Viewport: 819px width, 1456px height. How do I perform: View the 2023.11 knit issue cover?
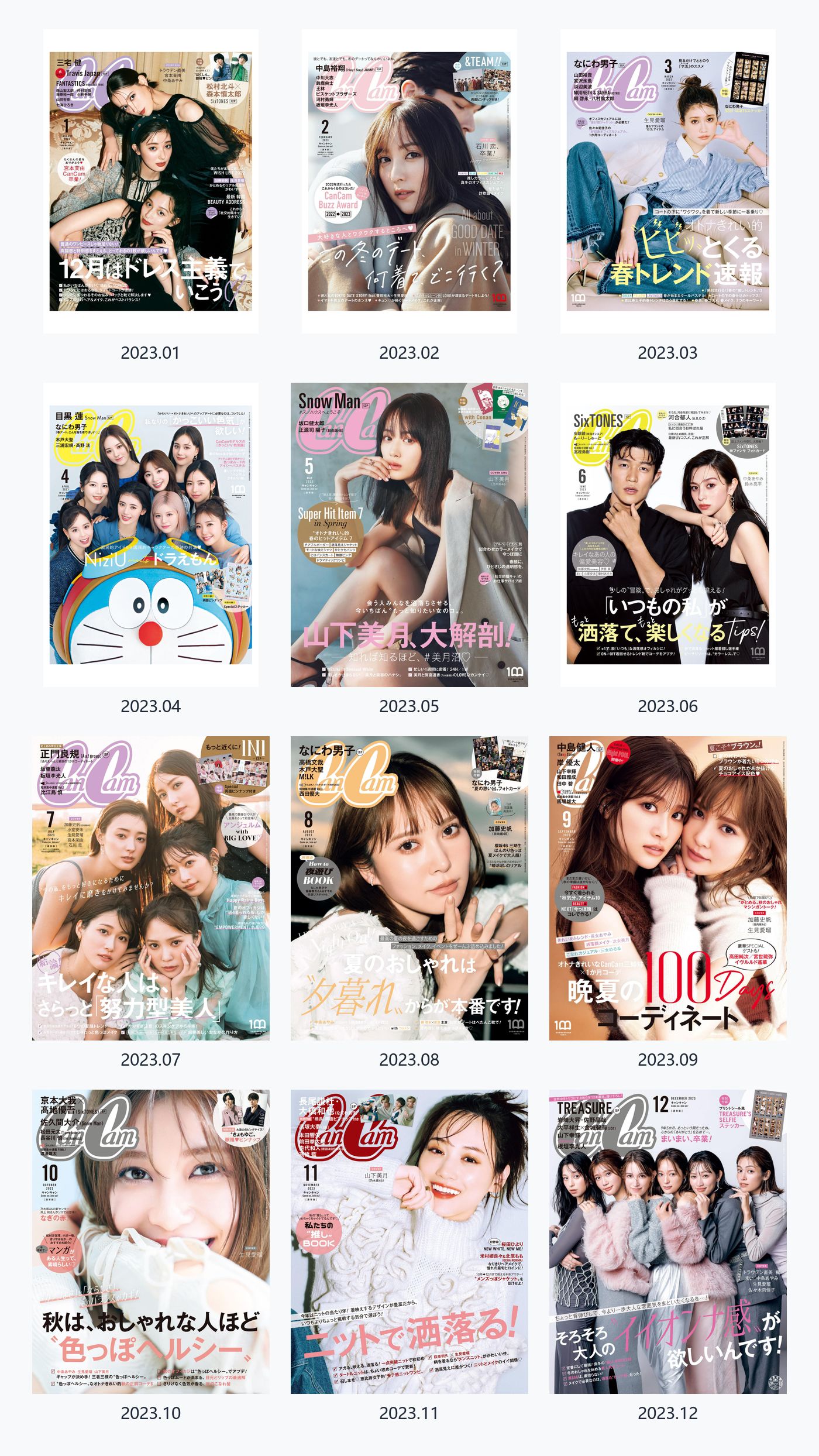pos(409,1241)
